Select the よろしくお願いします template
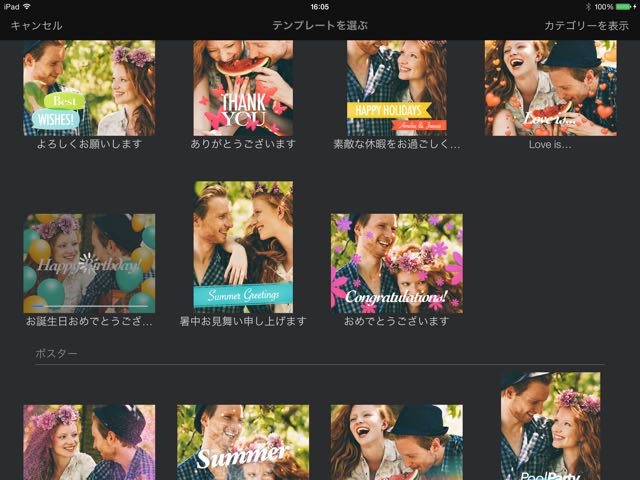The height and width of the screenshot is (480, 640). (x=89, y=88)
